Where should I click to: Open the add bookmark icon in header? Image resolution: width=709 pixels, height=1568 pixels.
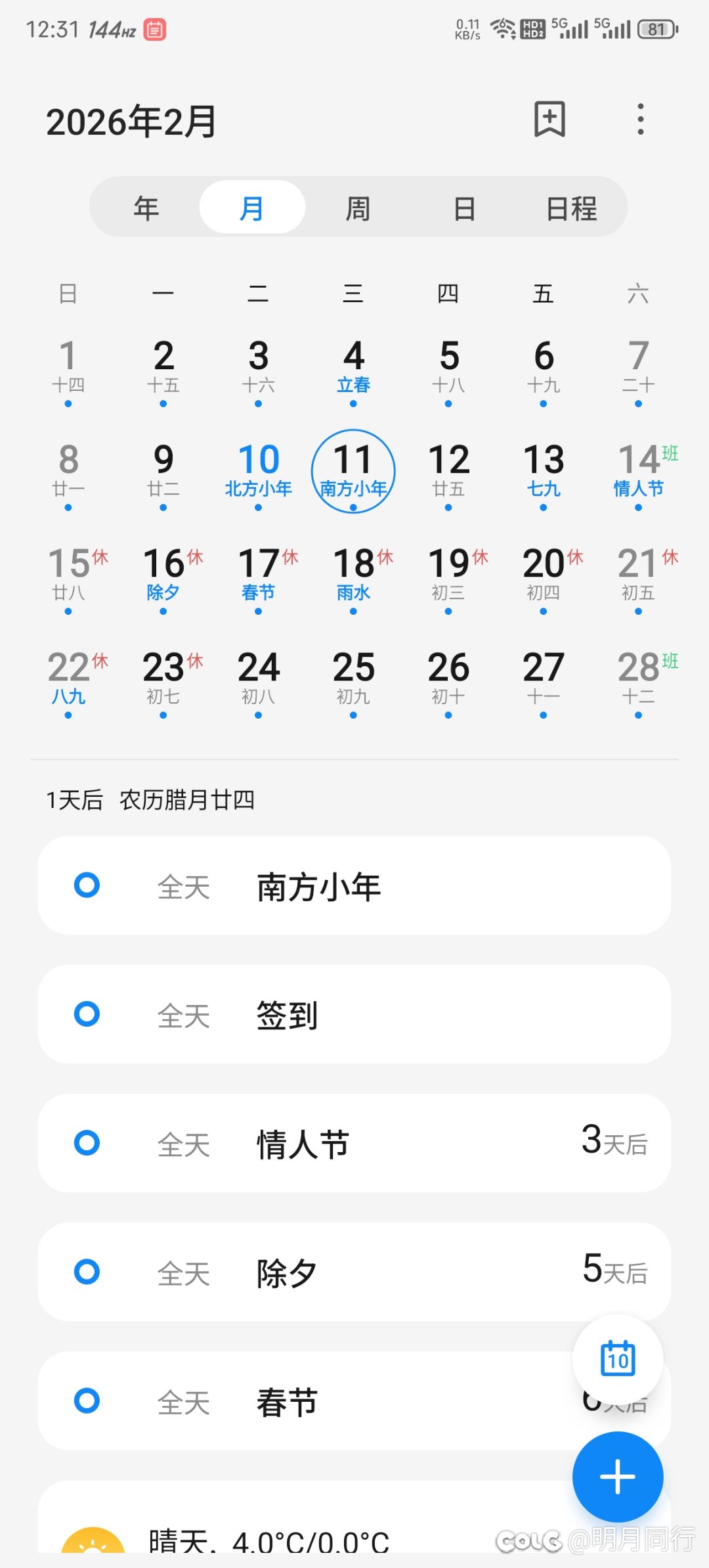point(549,120)
